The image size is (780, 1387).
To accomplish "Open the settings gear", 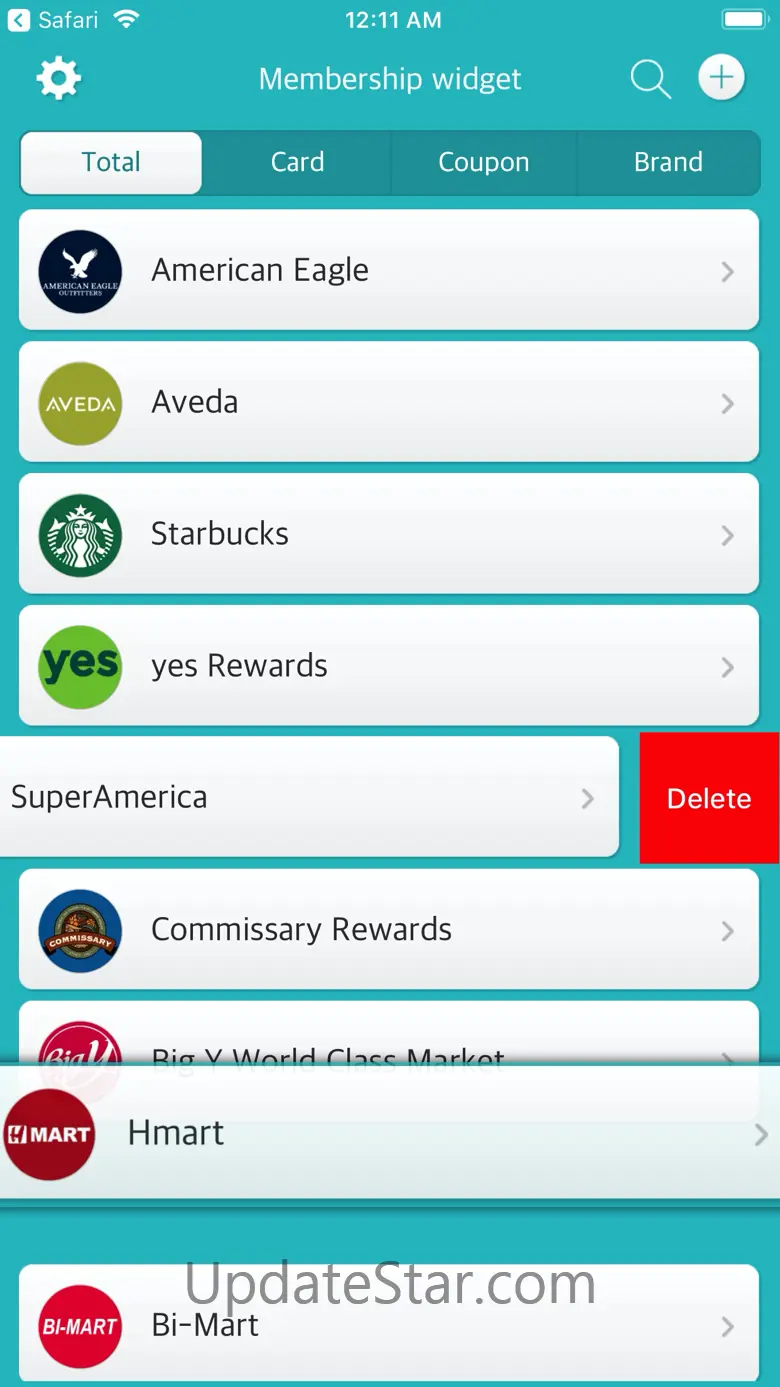I will click(59, 79).
